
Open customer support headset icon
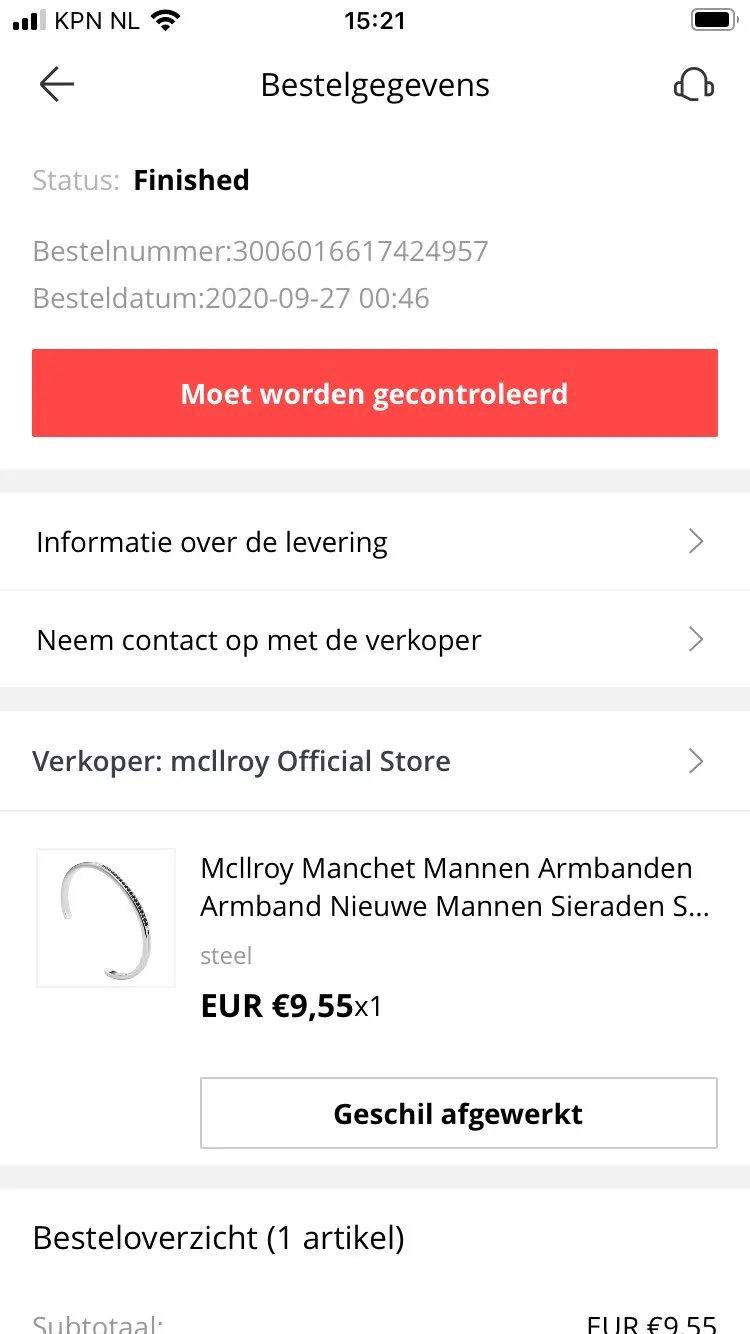click(693, 85)
